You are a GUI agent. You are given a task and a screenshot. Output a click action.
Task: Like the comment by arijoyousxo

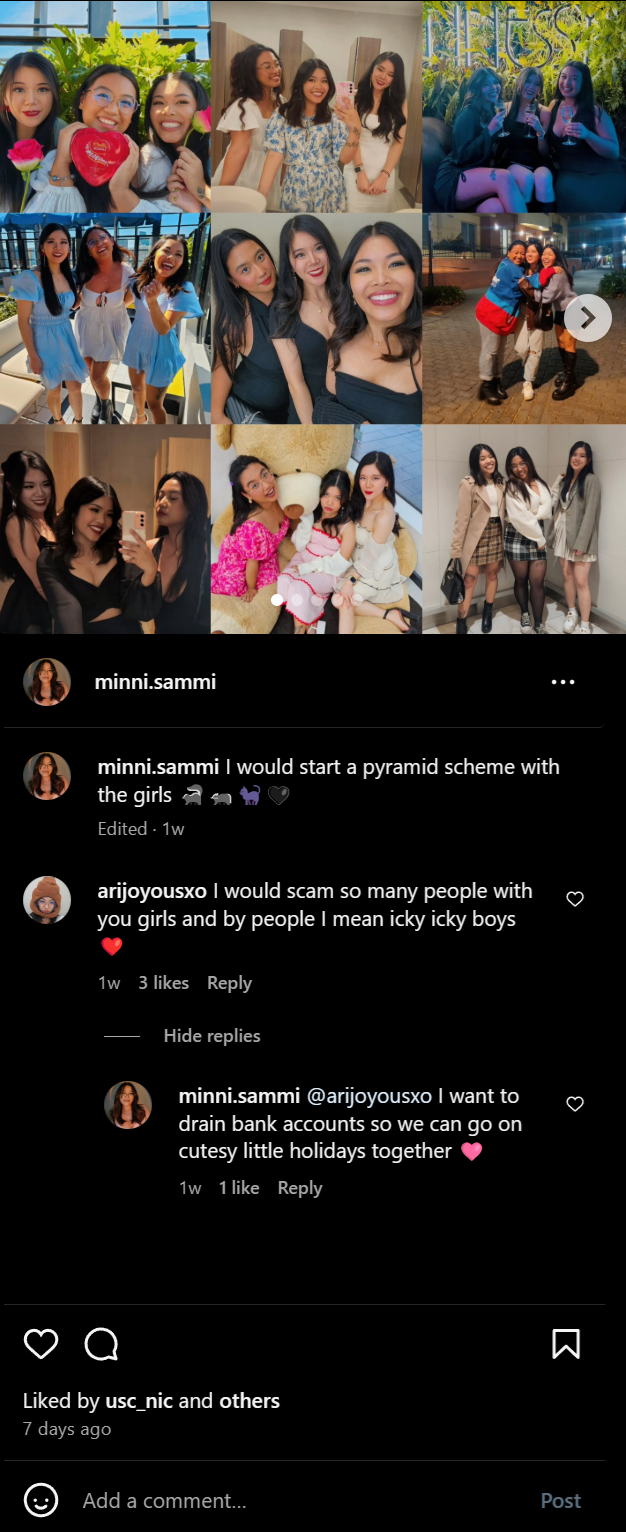pos(575,899)
